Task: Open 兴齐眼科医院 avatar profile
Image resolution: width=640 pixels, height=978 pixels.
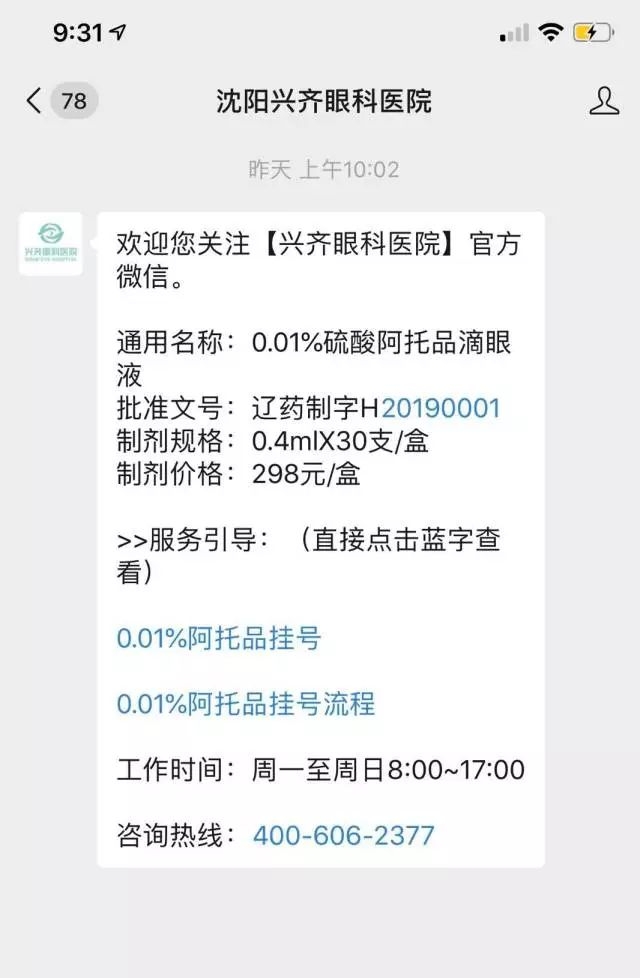Action: coord(51,244)
